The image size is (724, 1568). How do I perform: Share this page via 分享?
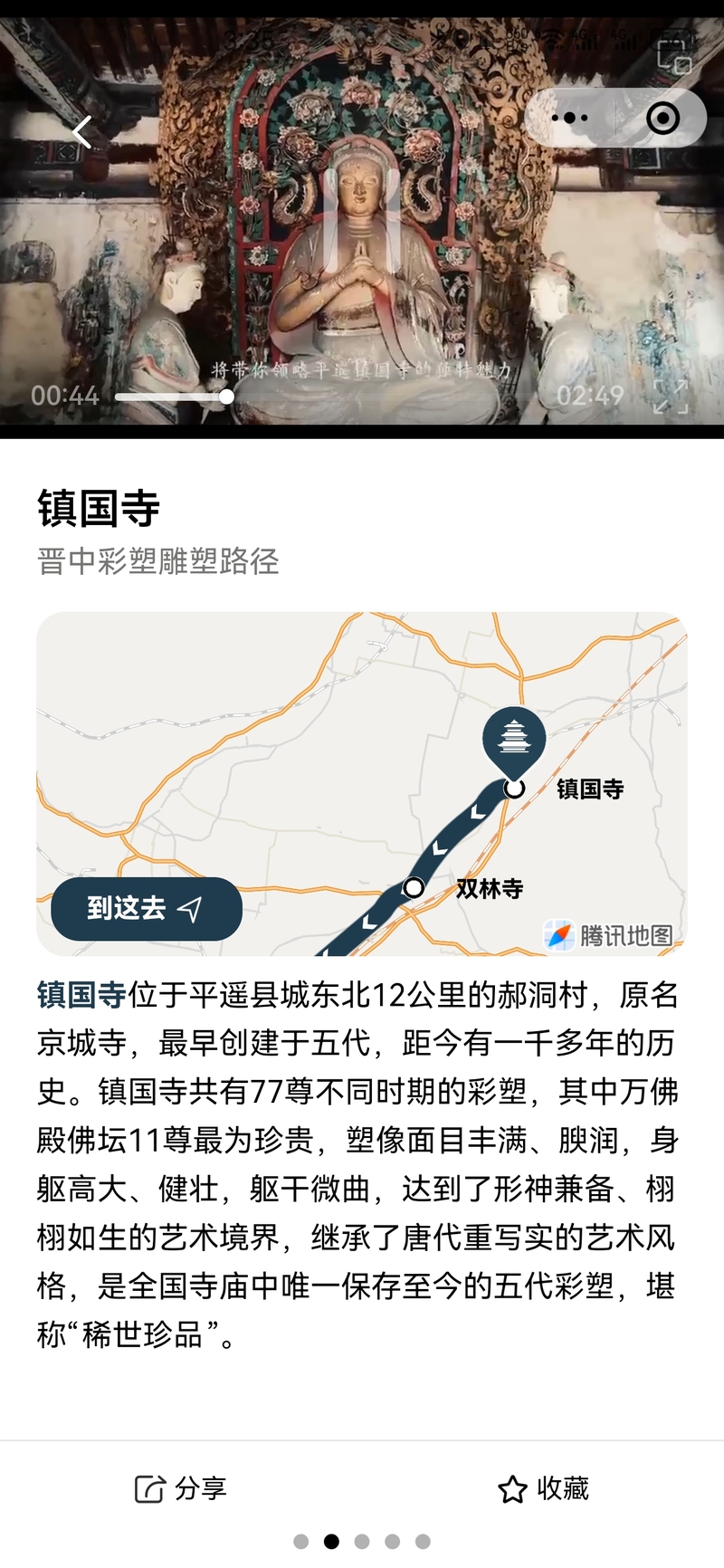click(x=181, y=1488)
